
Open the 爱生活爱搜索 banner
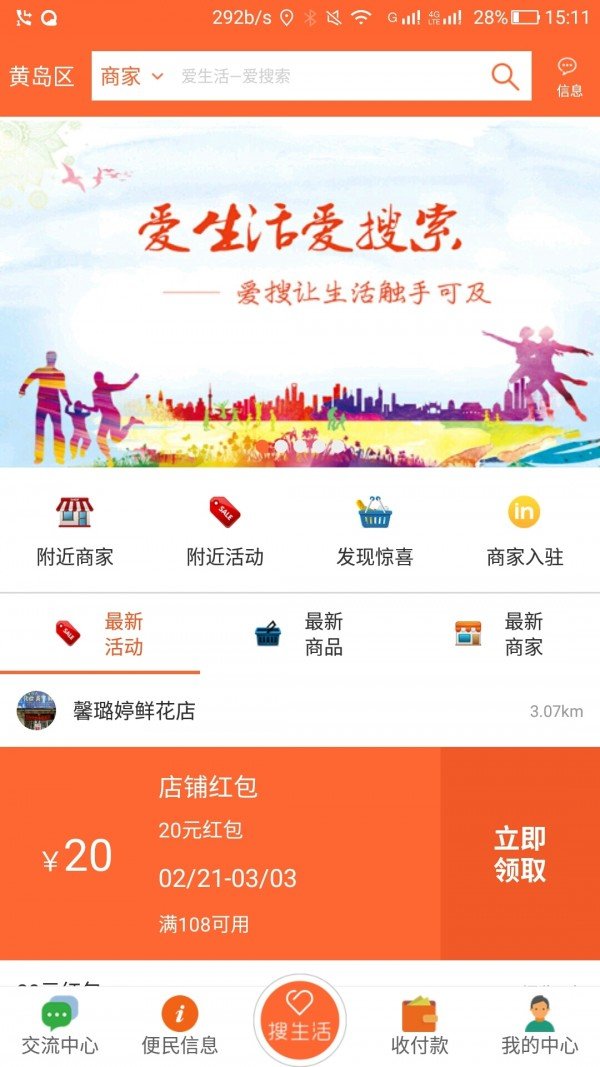coord(300,292)
